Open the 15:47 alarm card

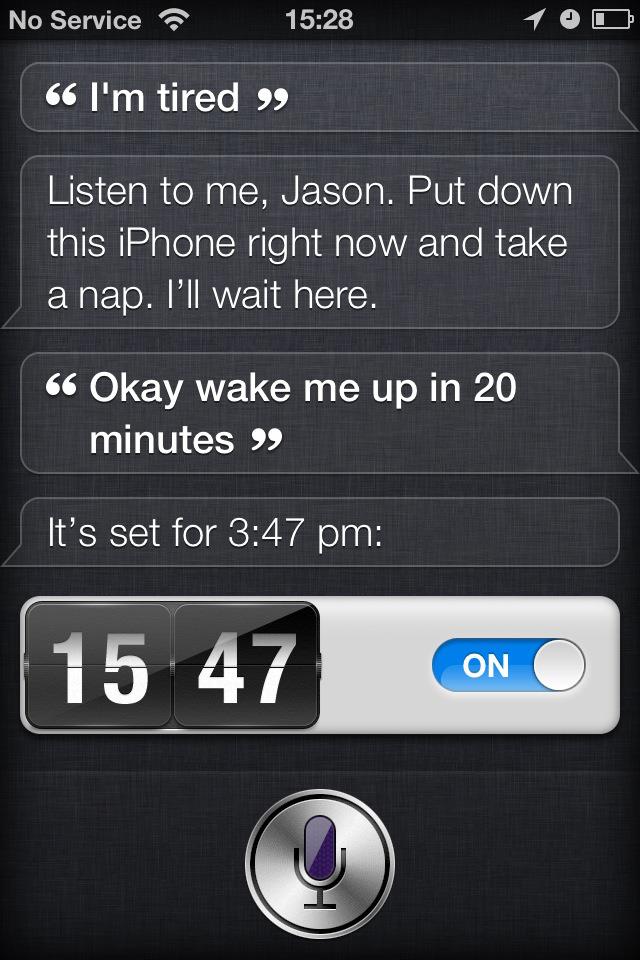coord(170,666)
